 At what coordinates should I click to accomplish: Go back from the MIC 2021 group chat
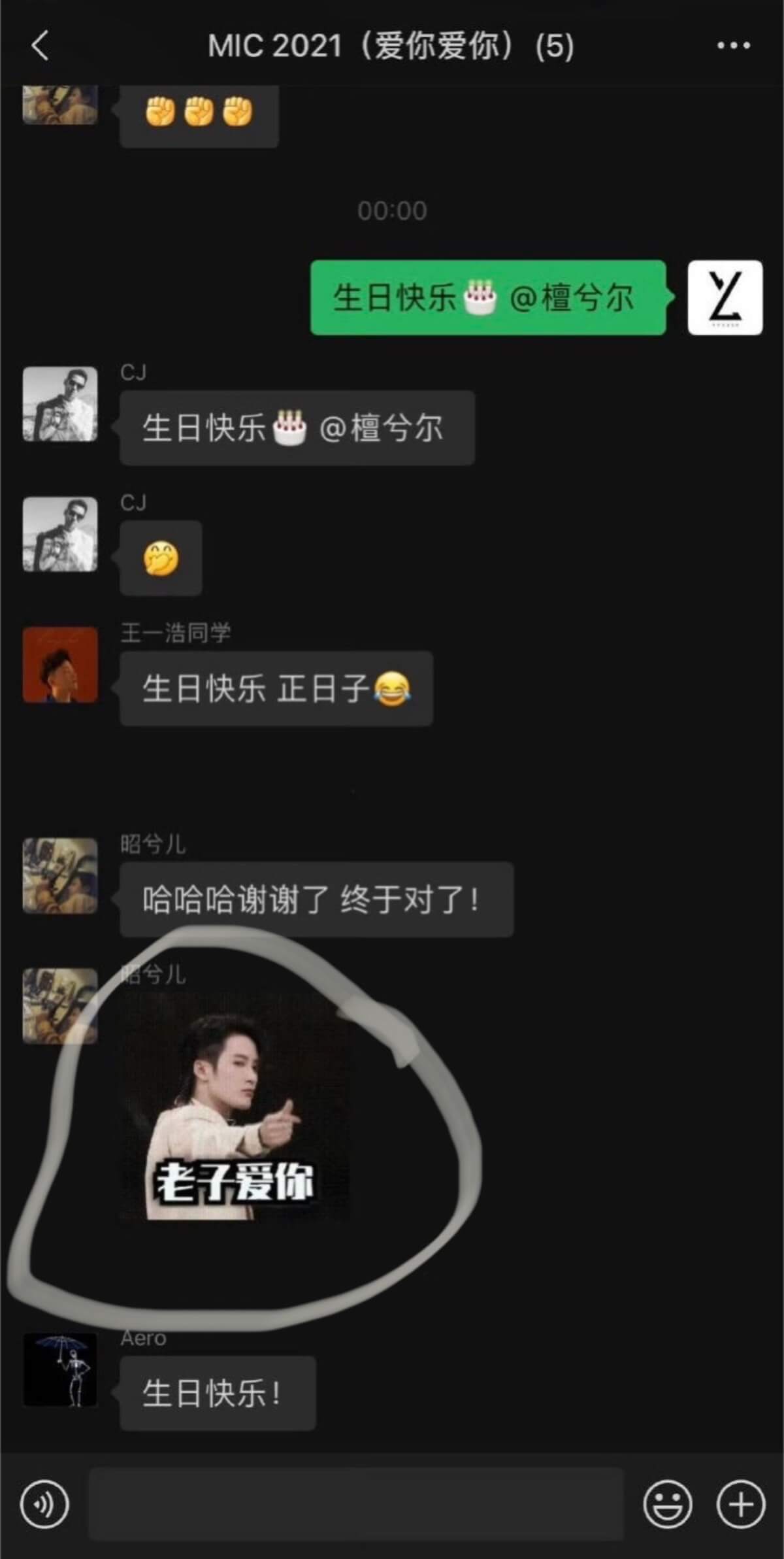coord(41,46)
